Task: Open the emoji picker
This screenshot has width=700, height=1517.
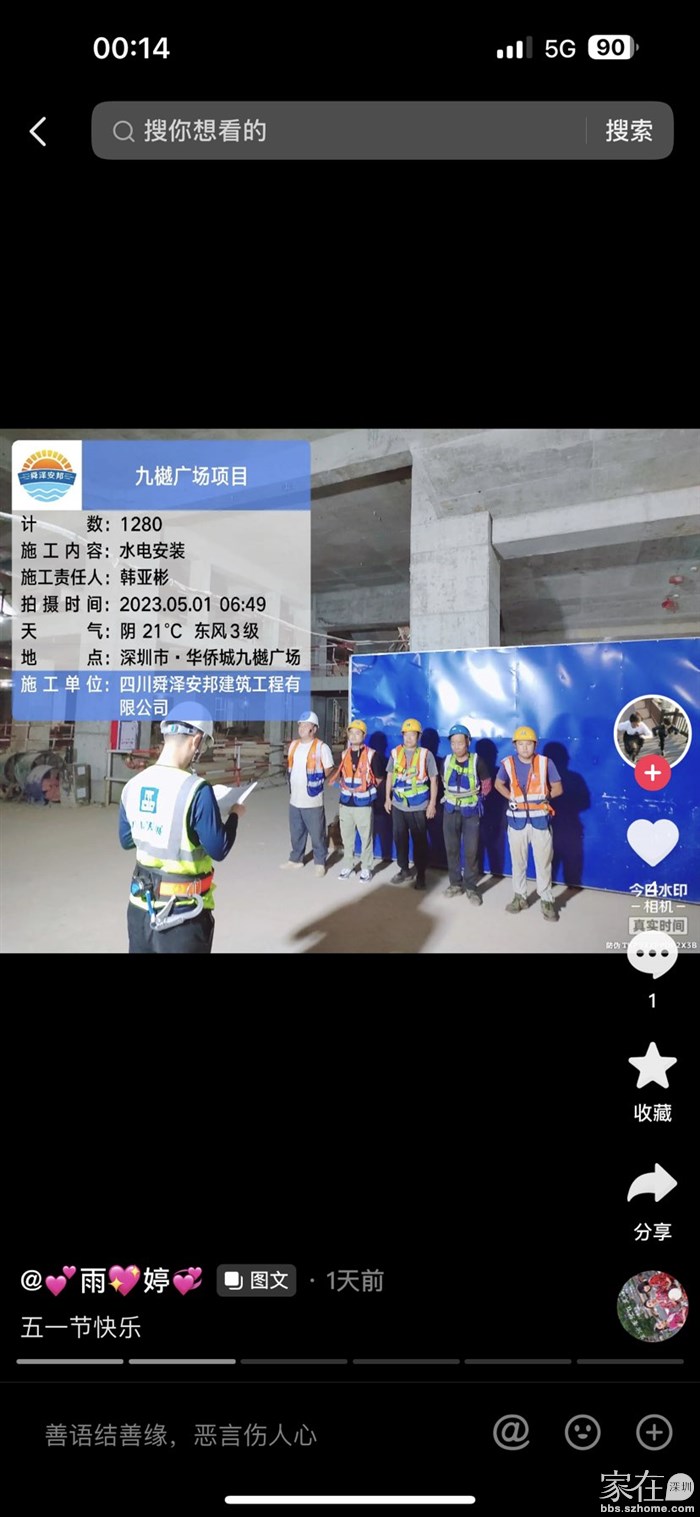Action: pos(582,1433)
